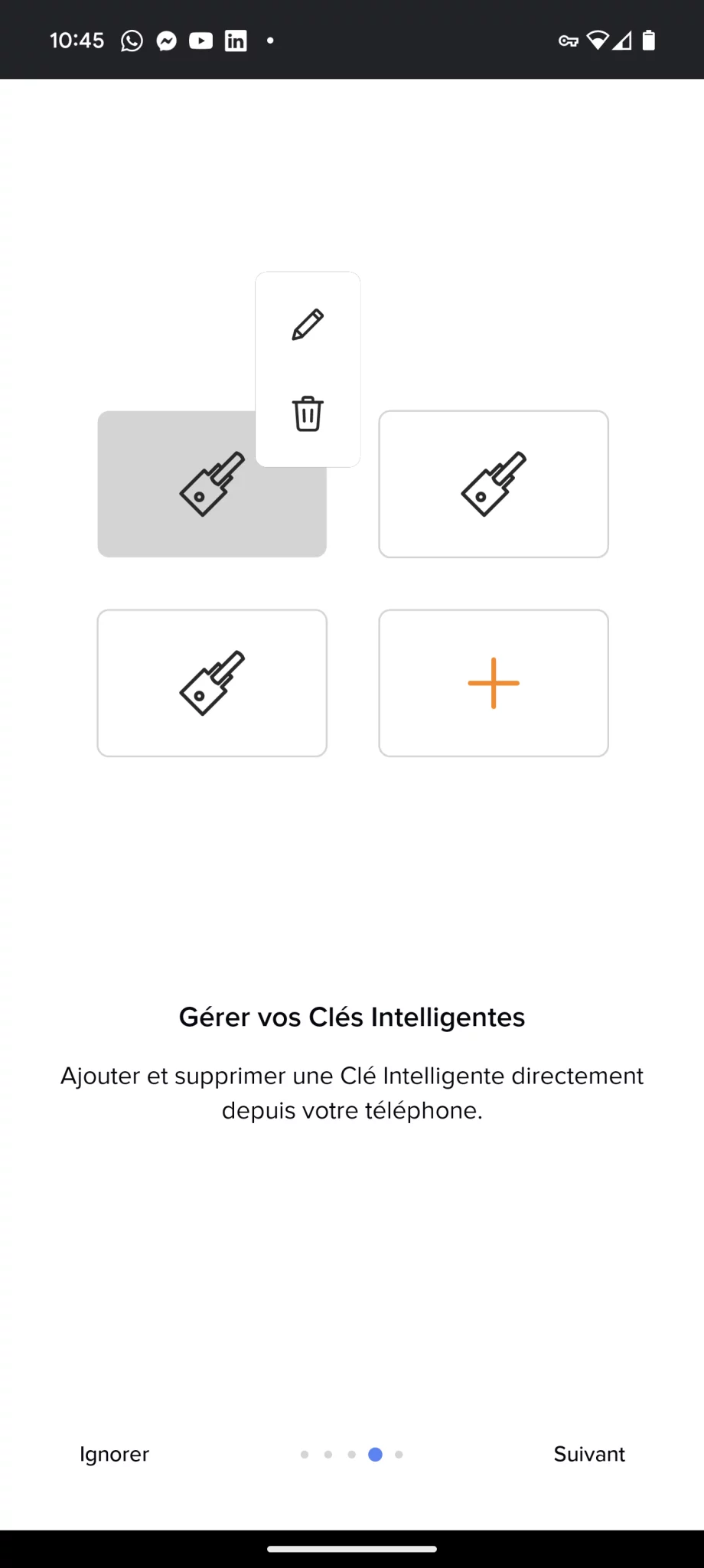Tap Suivant to continue
Viewport: 704px width, 1568px height.
[x=589, y=1454]
